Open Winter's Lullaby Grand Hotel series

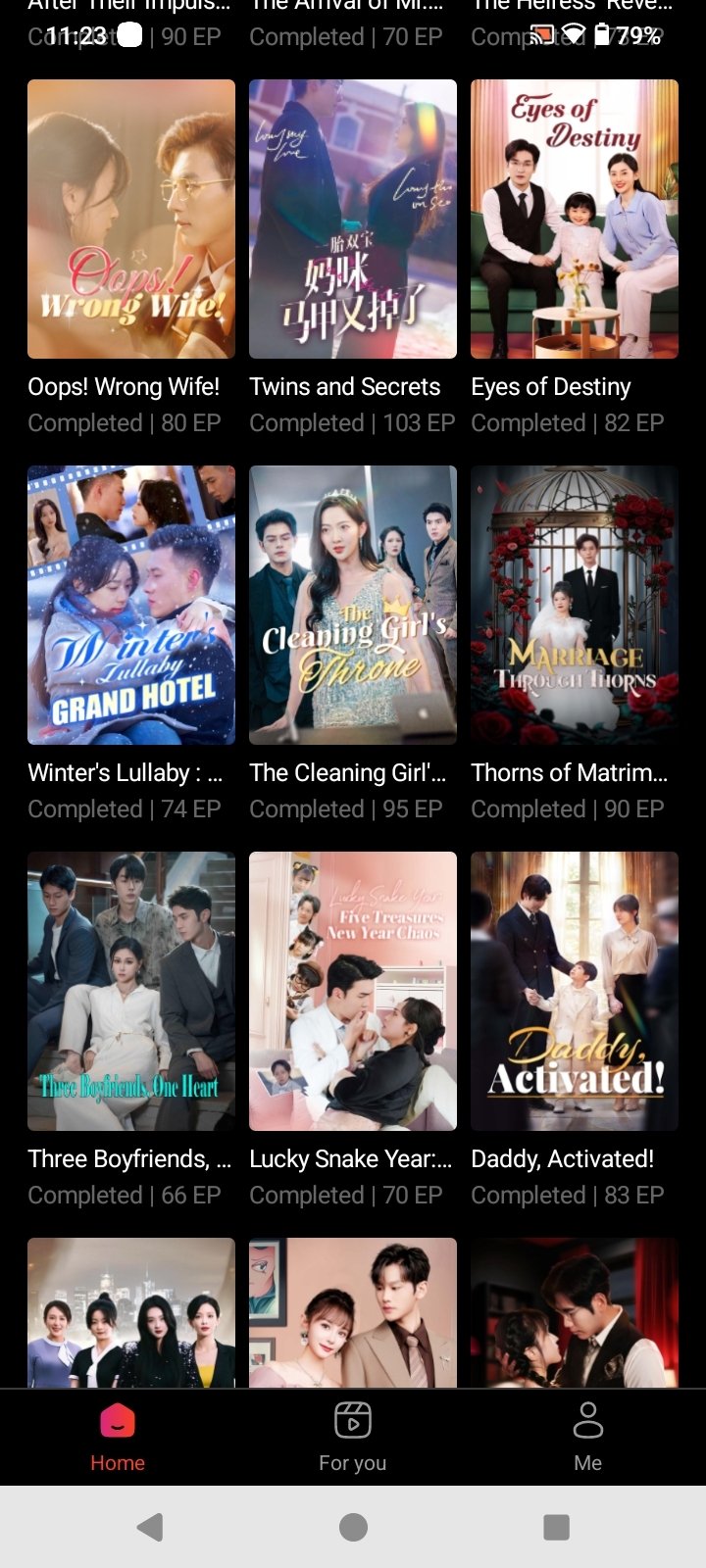pos(131,605)
